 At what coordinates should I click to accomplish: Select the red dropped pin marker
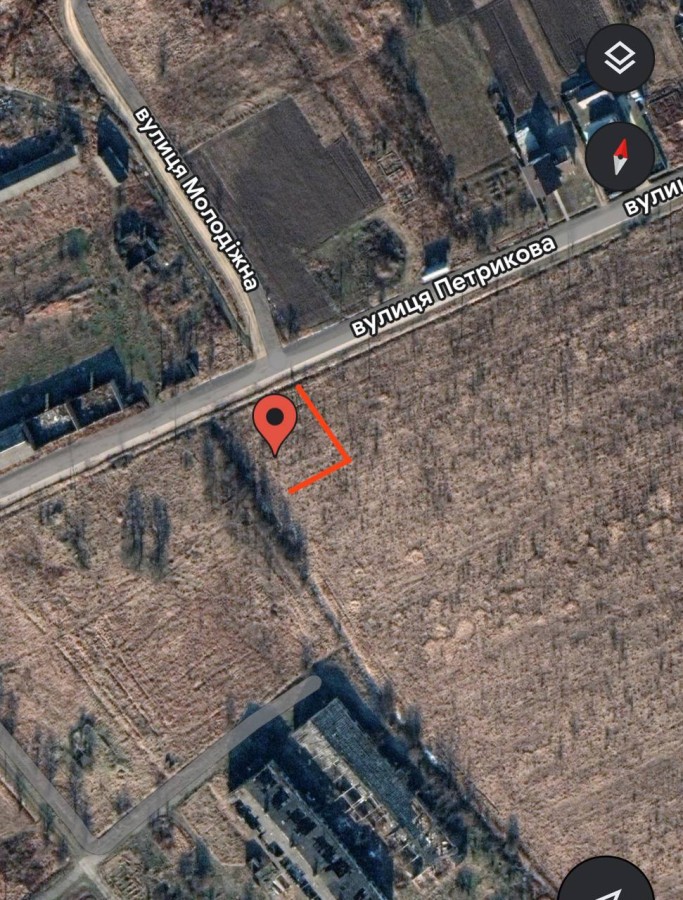(276, 422)
